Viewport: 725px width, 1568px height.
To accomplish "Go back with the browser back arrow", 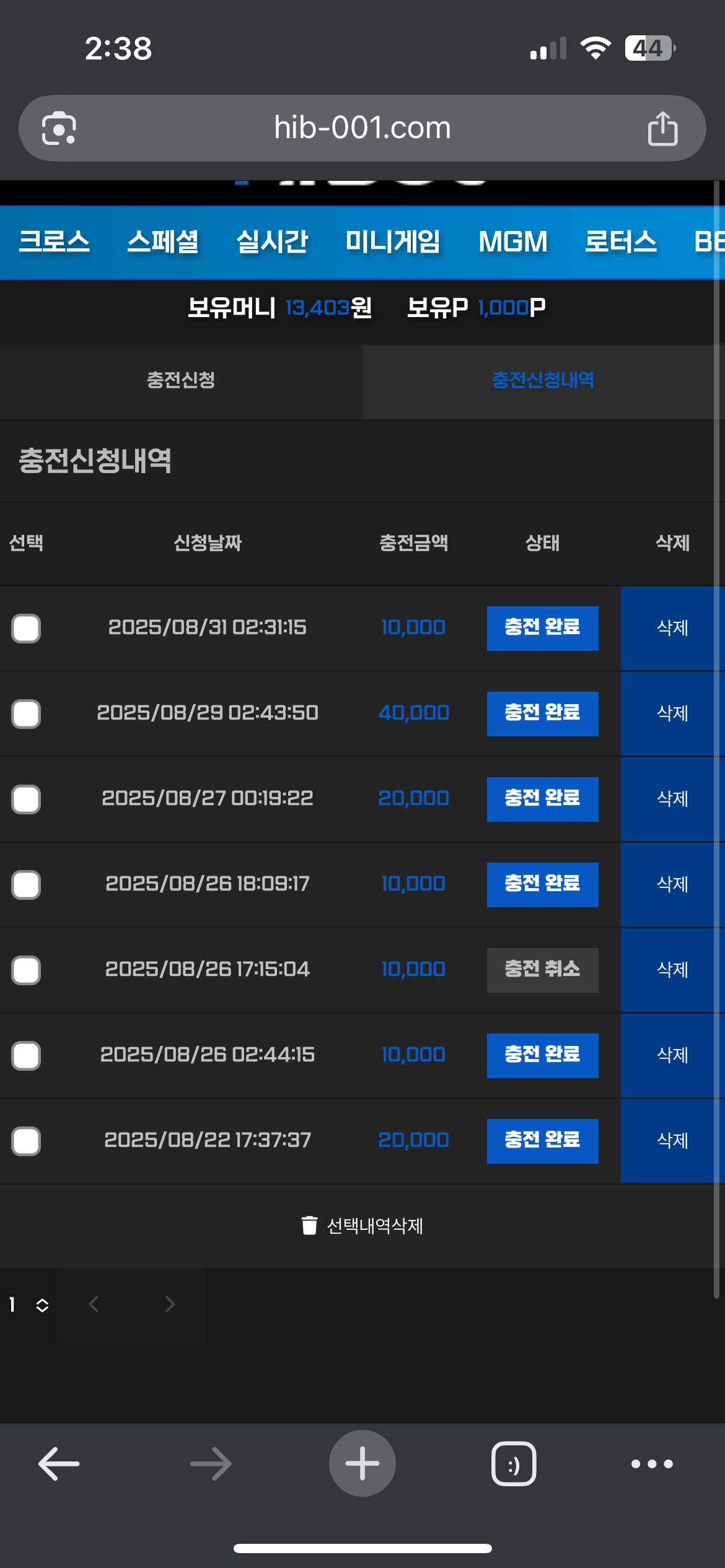I will pos(59,1464).
